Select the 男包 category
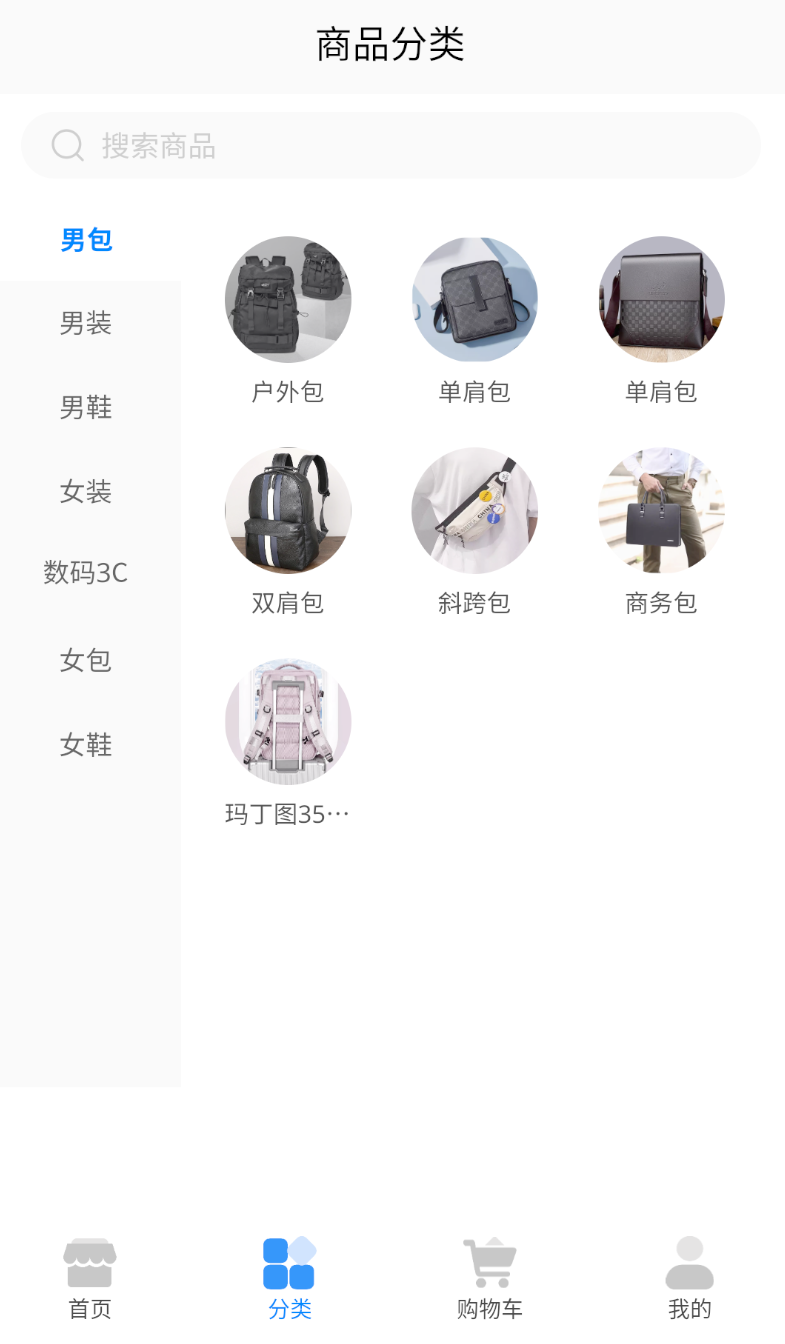 click(86, 240)
